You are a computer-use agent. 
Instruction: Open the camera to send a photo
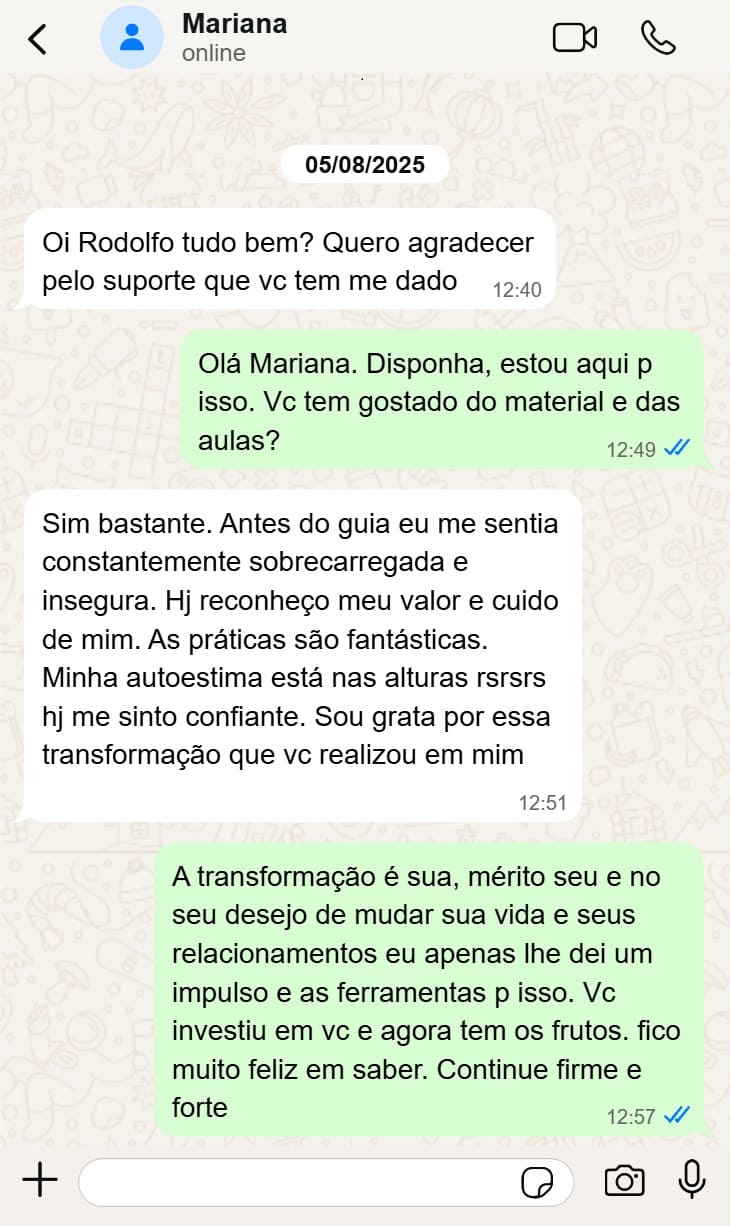624,1181
